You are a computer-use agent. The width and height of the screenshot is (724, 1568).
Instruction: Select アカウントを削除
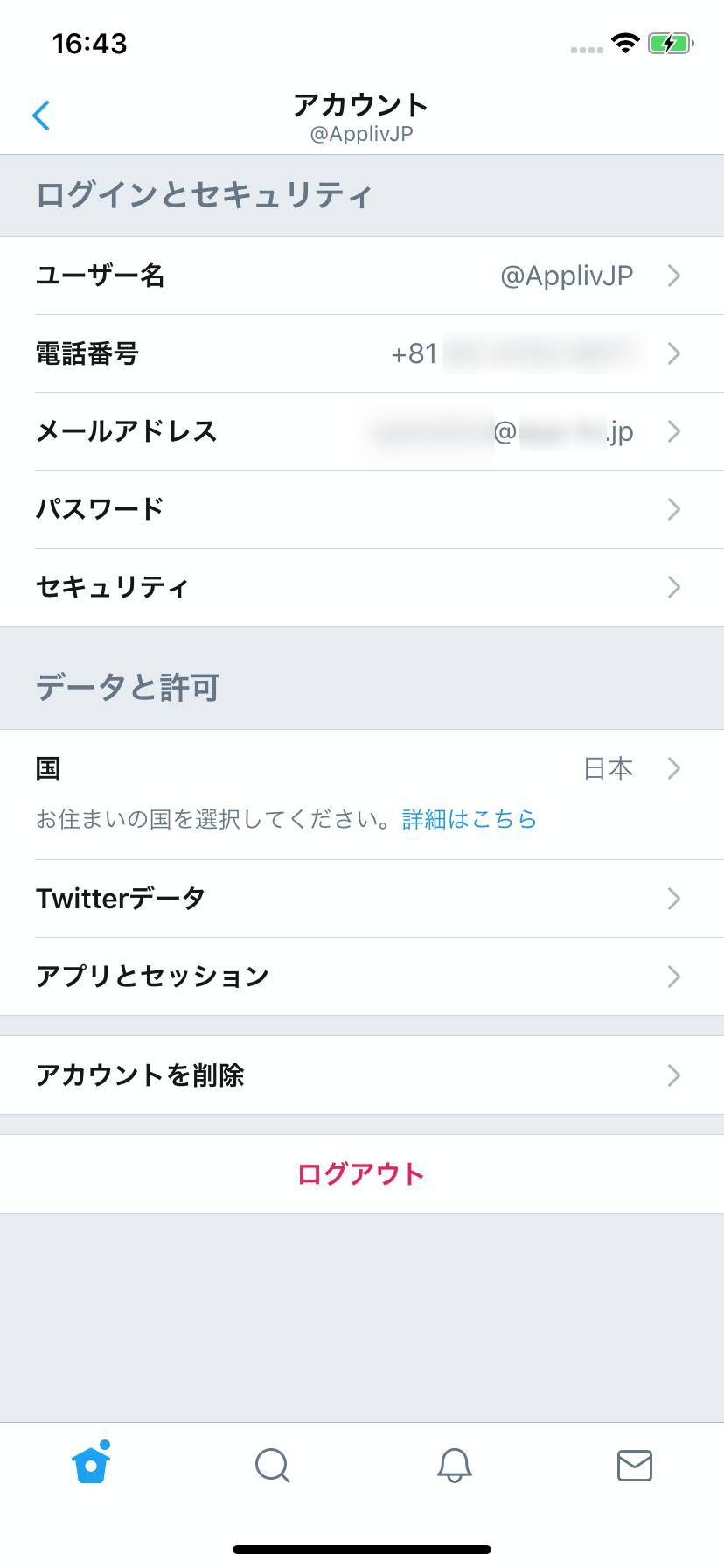[362, 1075]
